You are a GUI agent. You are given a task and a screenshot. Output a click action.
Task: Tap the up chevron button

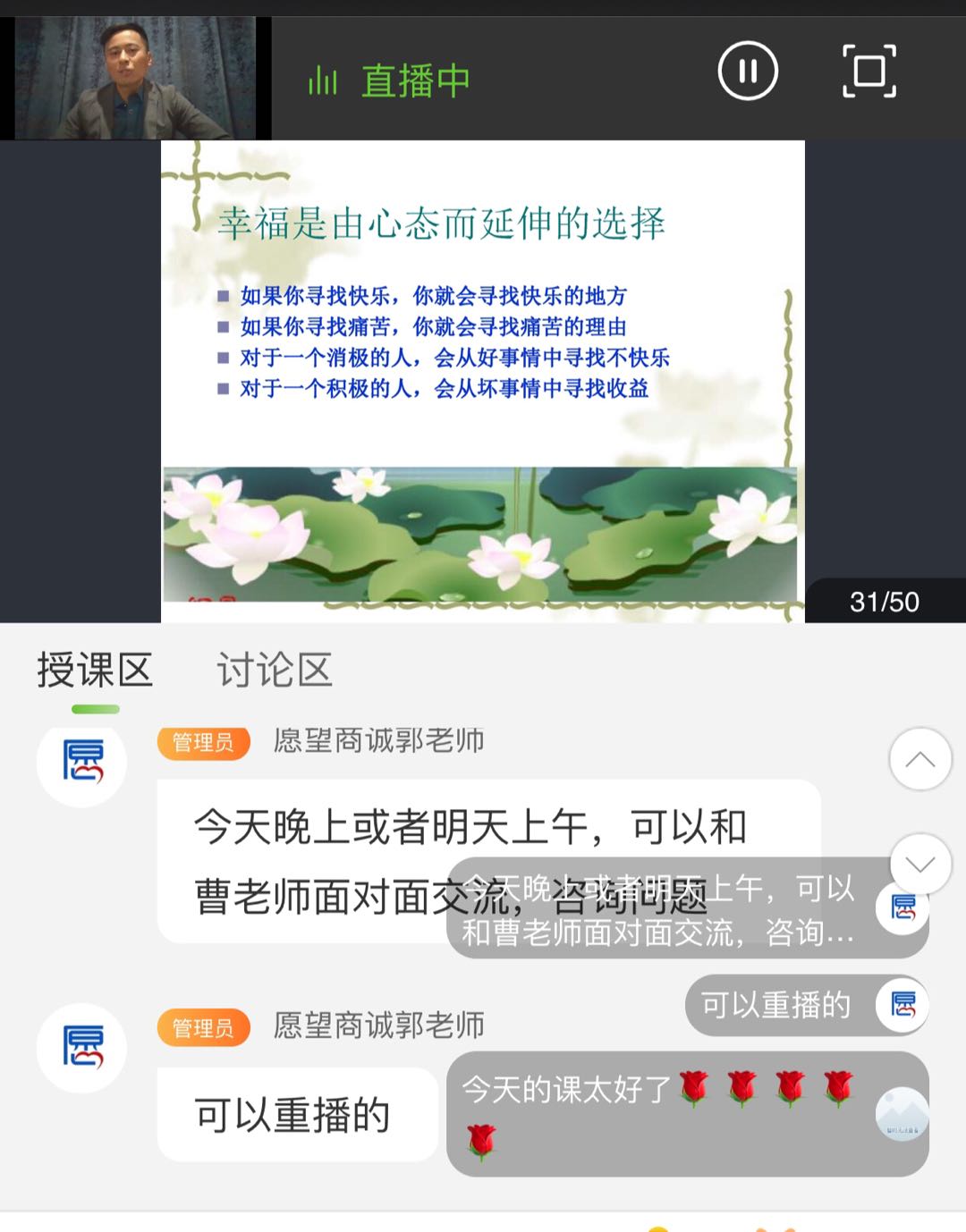click(919, 759)
